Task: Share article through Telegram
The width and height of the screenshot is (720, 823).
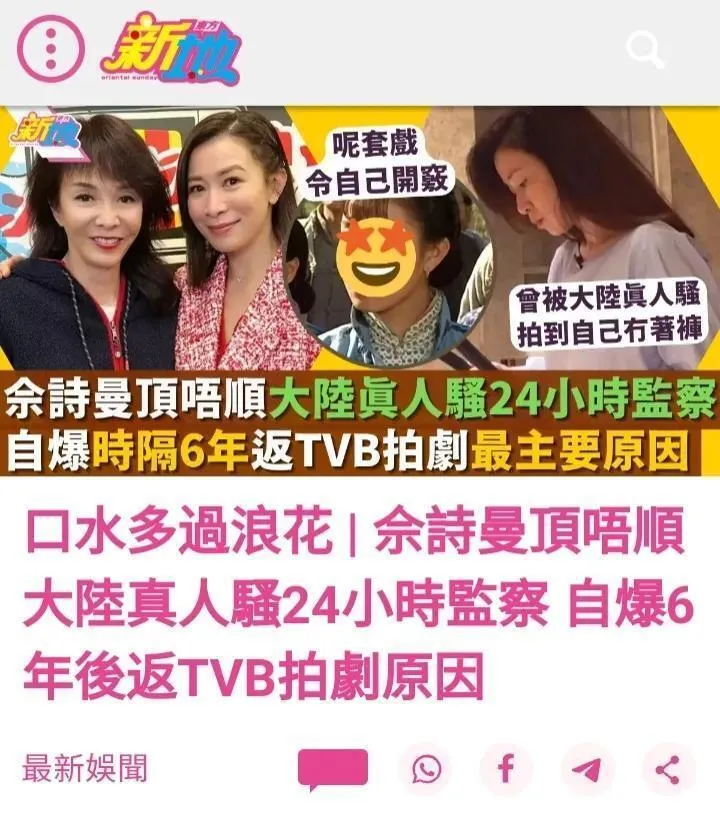Action: [588, 769]
